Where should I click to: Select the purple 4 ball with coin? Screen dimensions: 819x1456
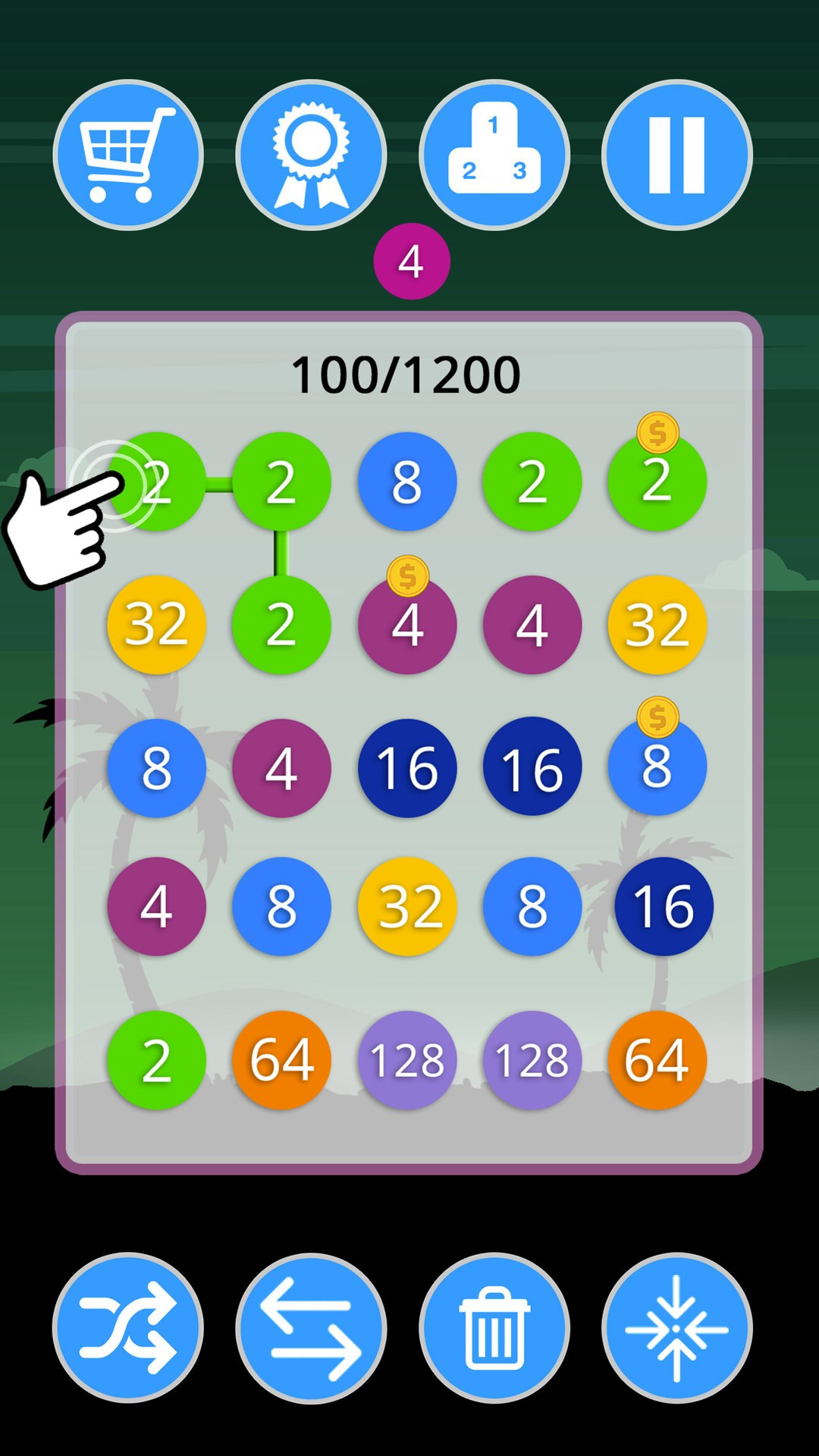(407, 625)
